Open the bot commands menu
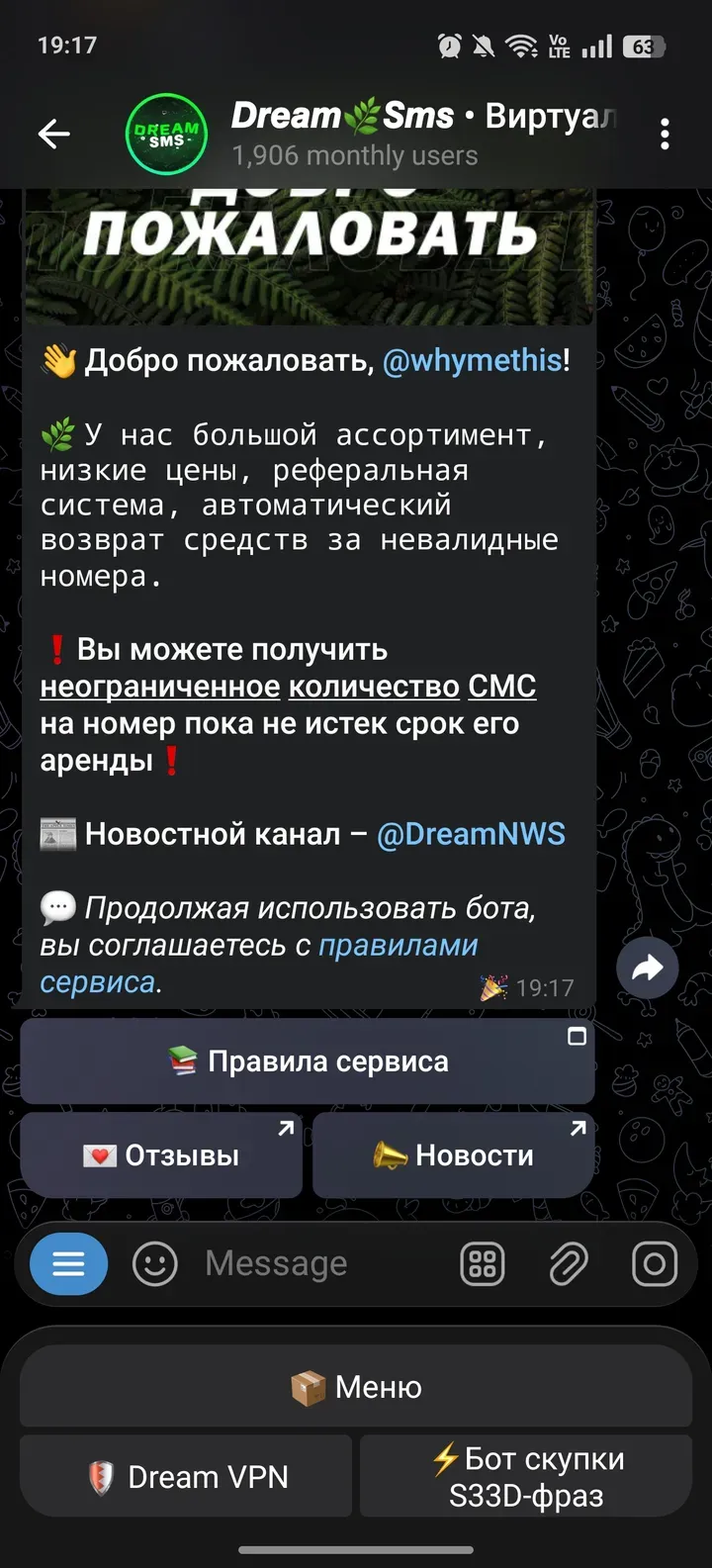This screenshot has height=1568, width=712. [68, 1263]
